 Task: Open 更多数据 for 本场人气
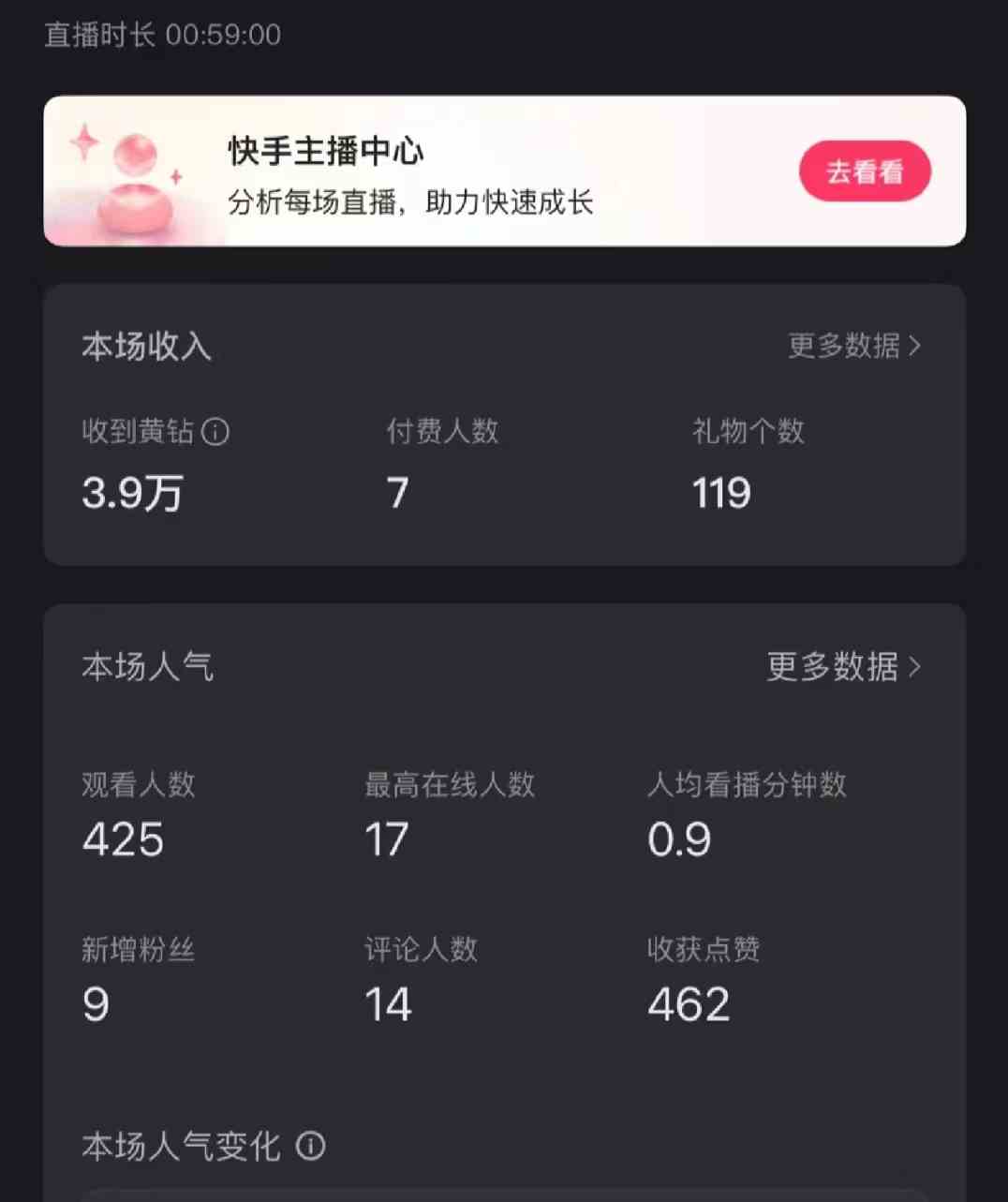842,666
